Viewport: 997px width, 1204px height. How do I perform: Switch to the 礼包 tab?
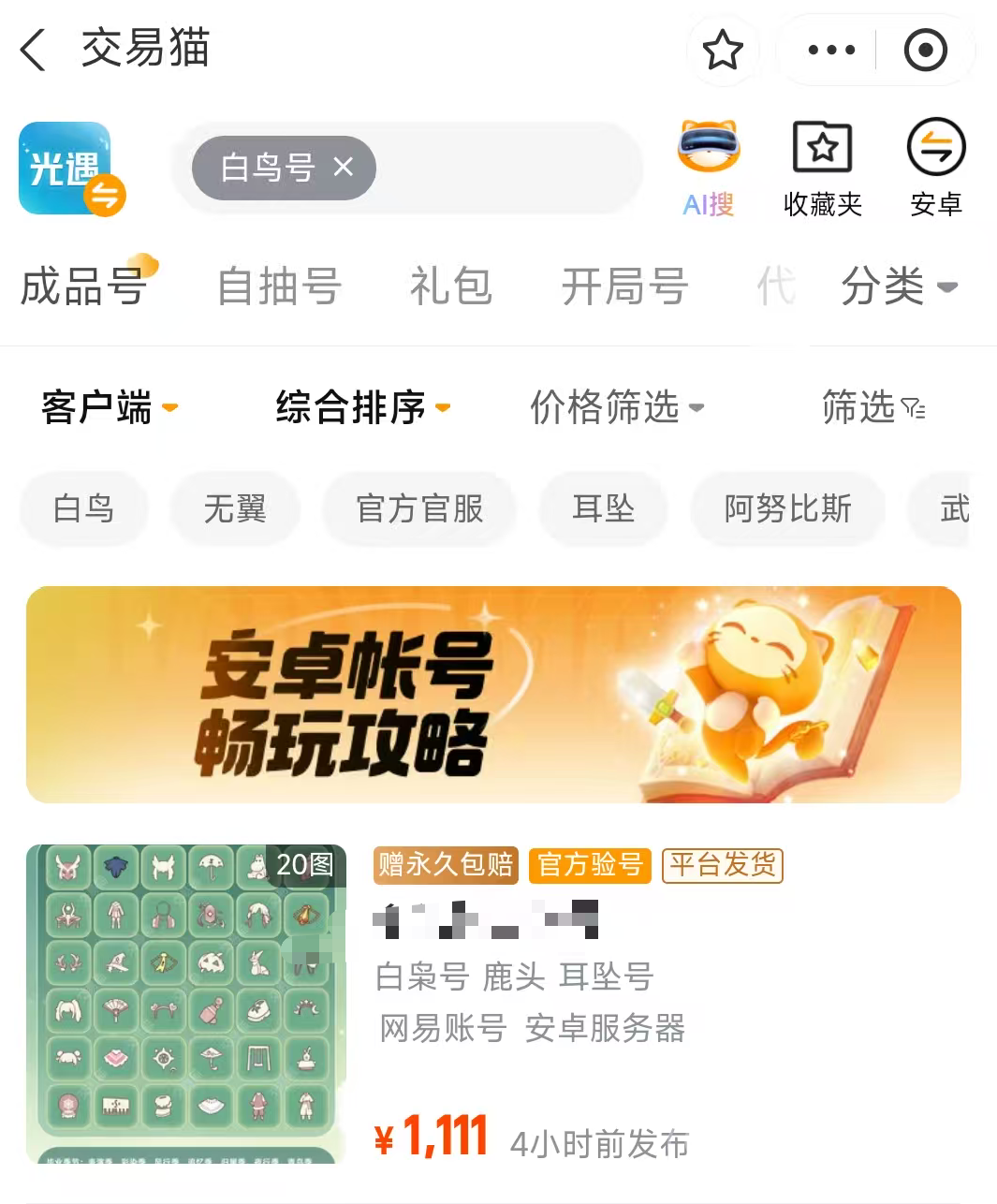coord(450,286)
